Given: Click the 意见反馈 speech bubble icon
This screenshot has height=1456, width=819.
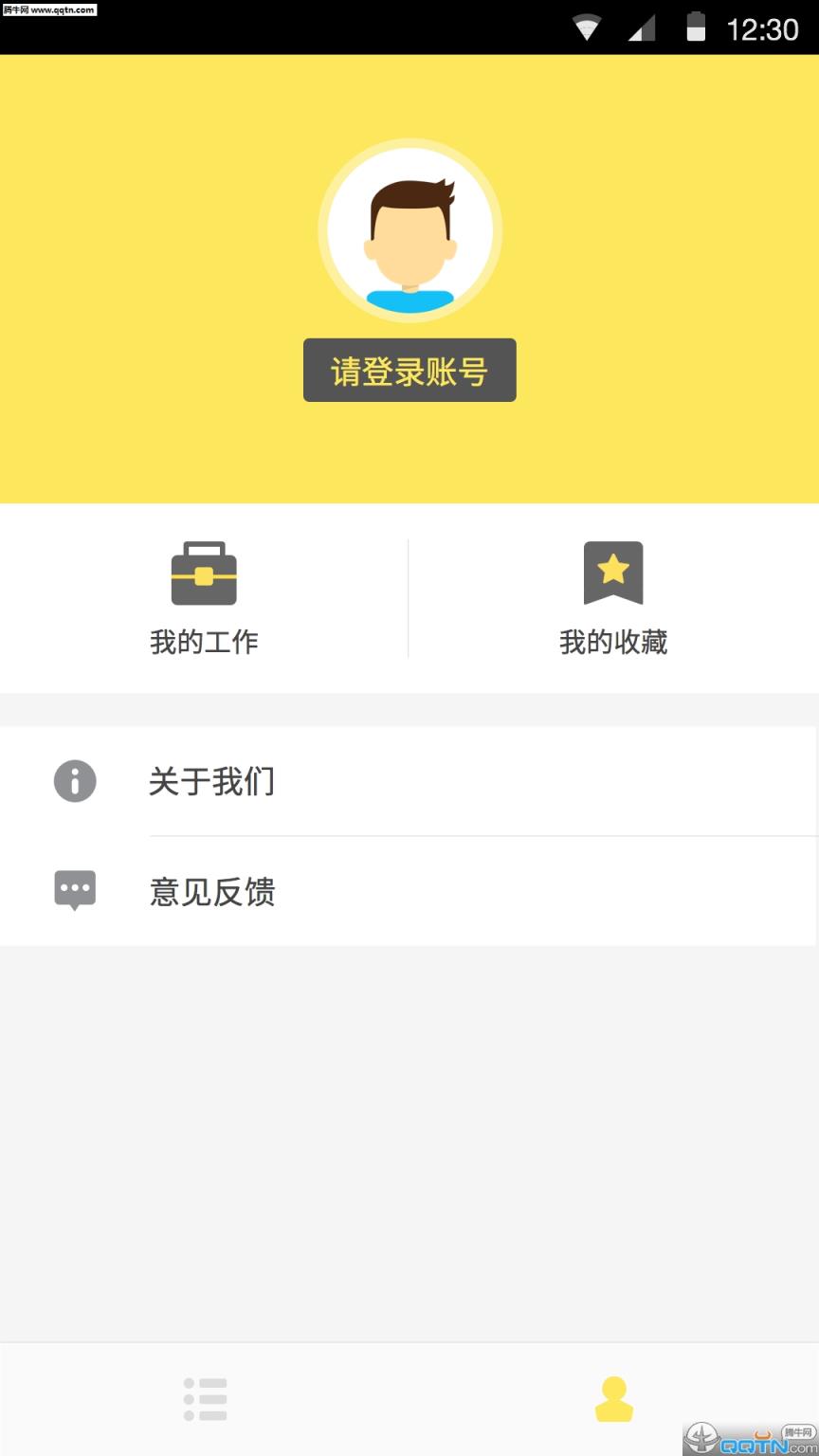Looking at the screenshot, I should (74, 890).
